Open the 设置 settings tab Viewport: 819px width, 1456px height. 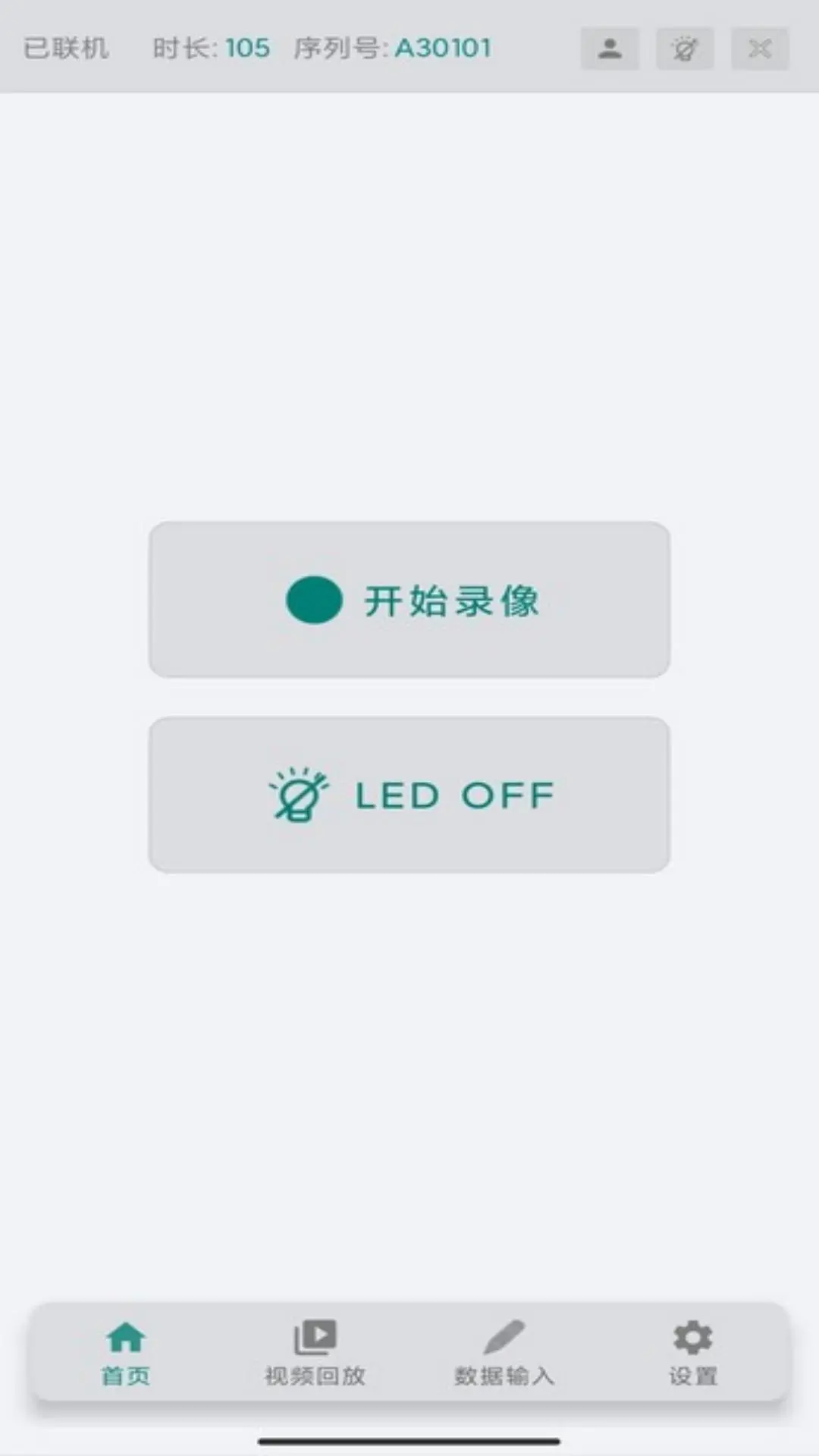tap(693, 1353)
